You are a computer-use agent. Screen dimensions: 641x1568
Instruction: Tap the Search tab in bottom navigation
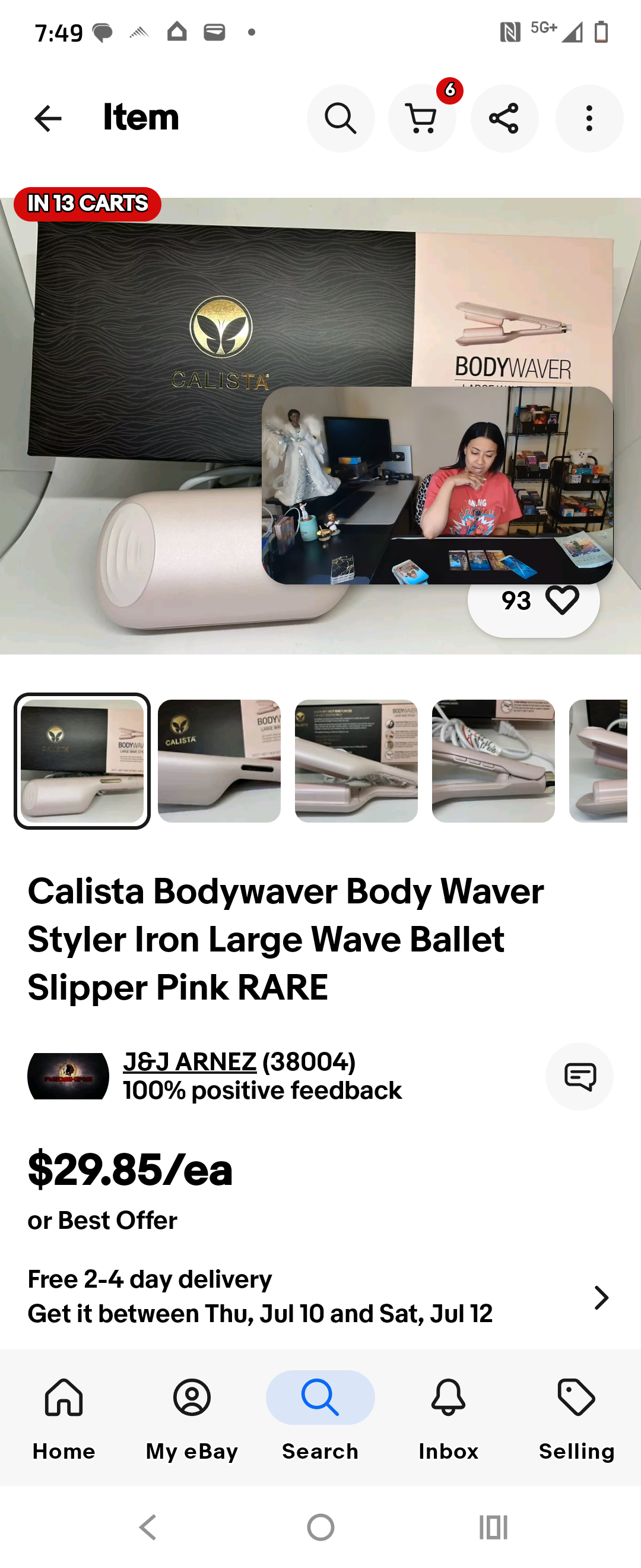coord(320,1418)
